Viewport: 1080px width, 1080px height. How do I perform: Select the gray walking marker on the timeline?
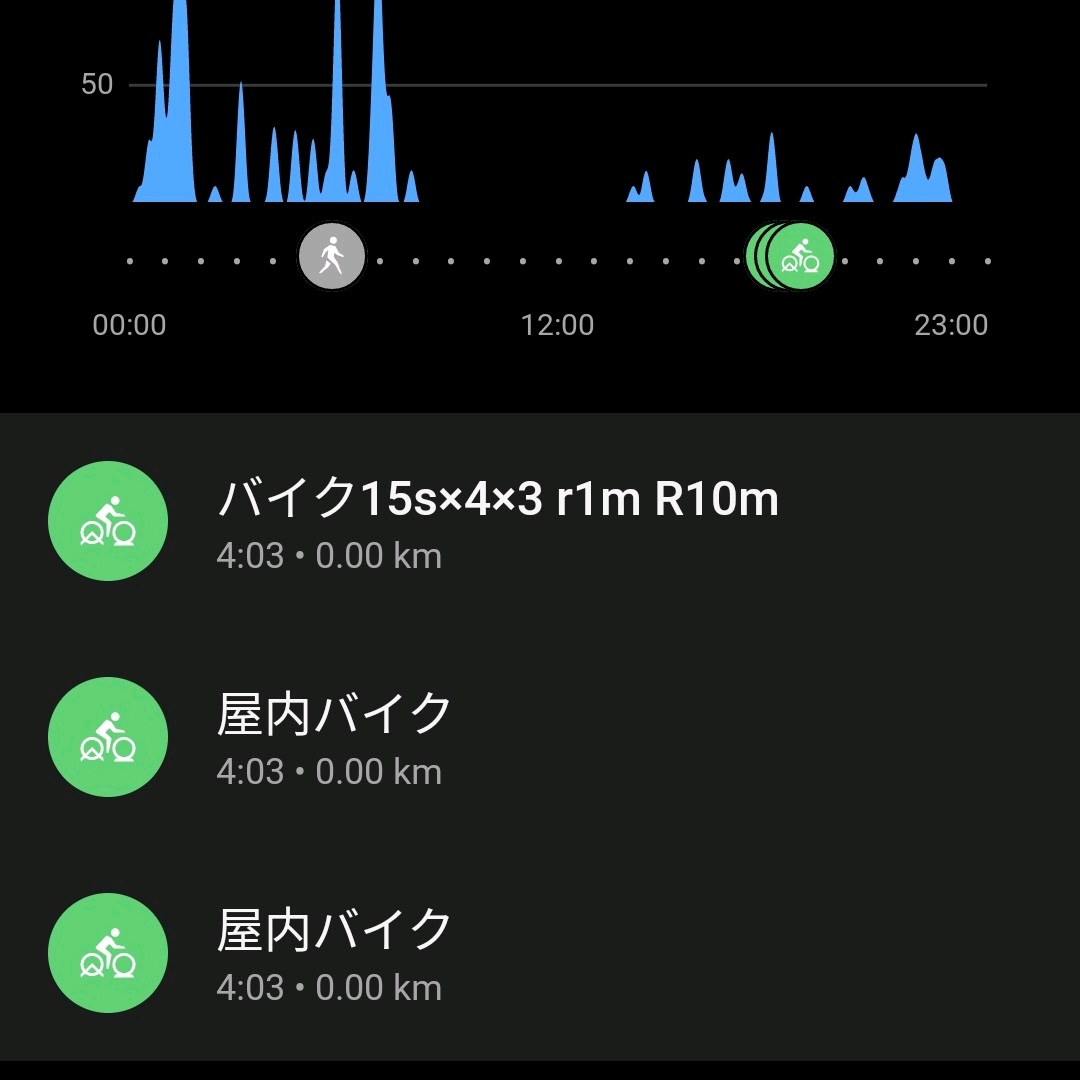pos(332,256)
